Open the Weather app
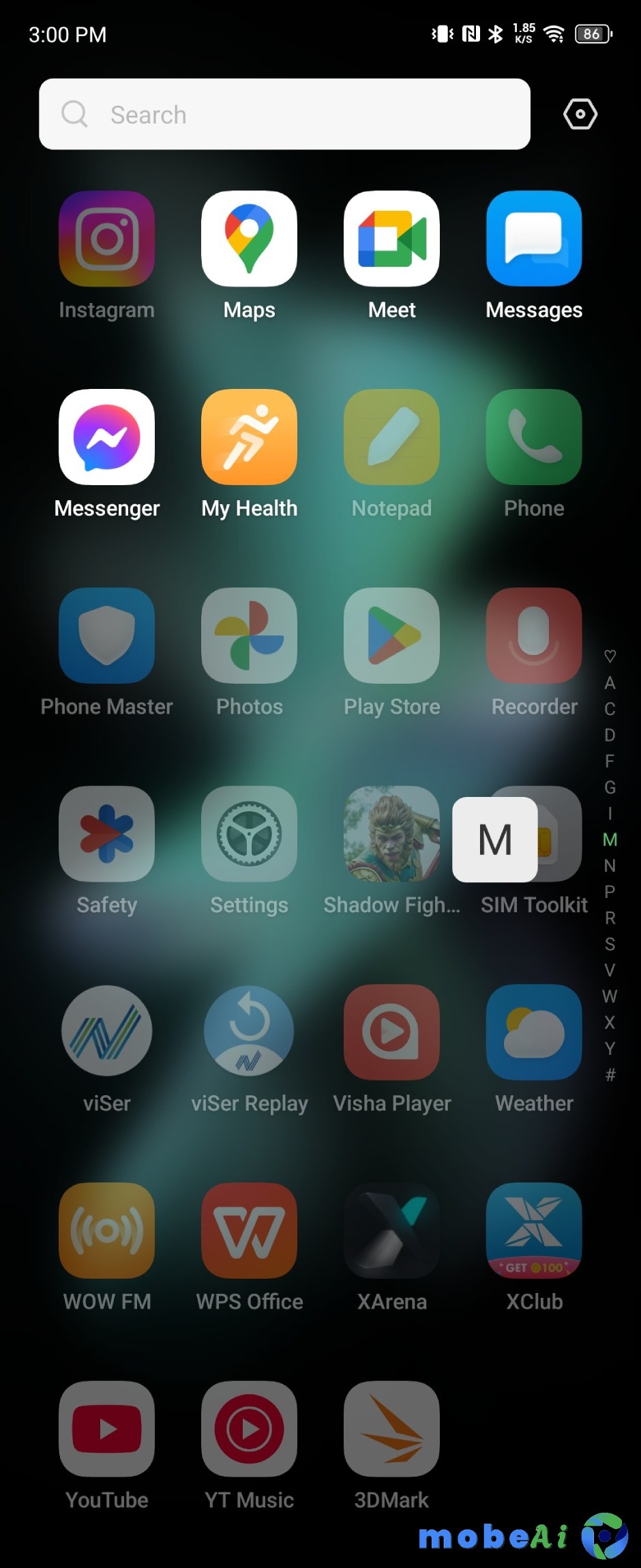641x1568 pixels. [x=534, y=1032]
